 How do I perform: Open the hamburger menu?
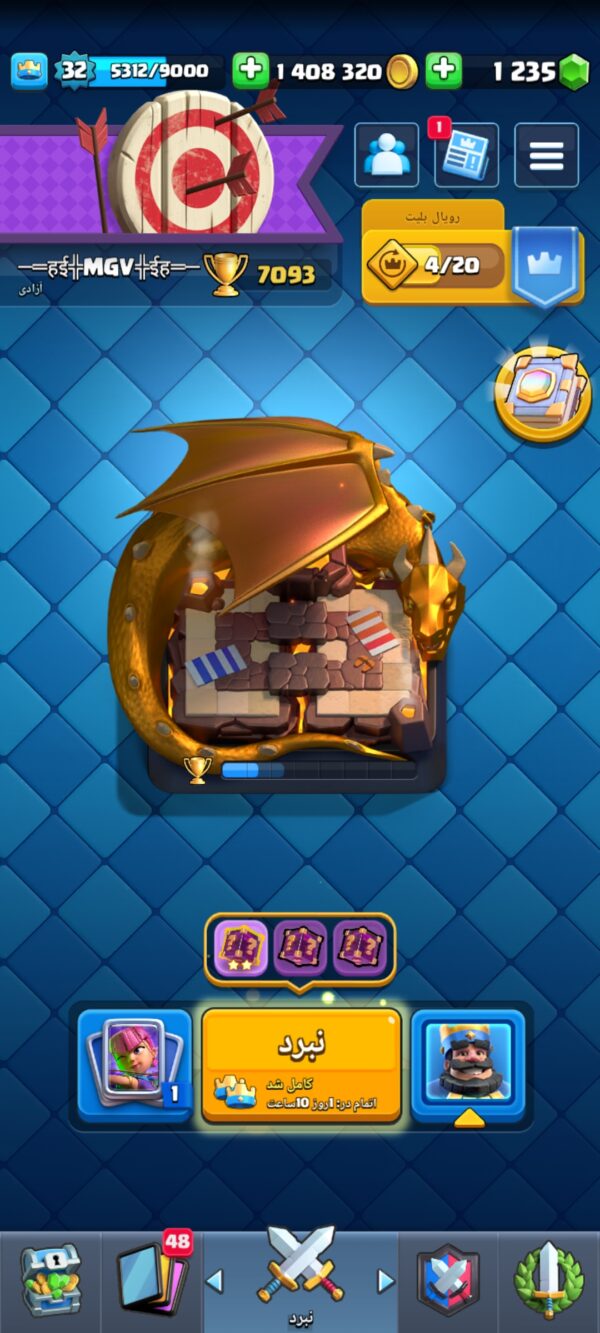coord(546,155)
